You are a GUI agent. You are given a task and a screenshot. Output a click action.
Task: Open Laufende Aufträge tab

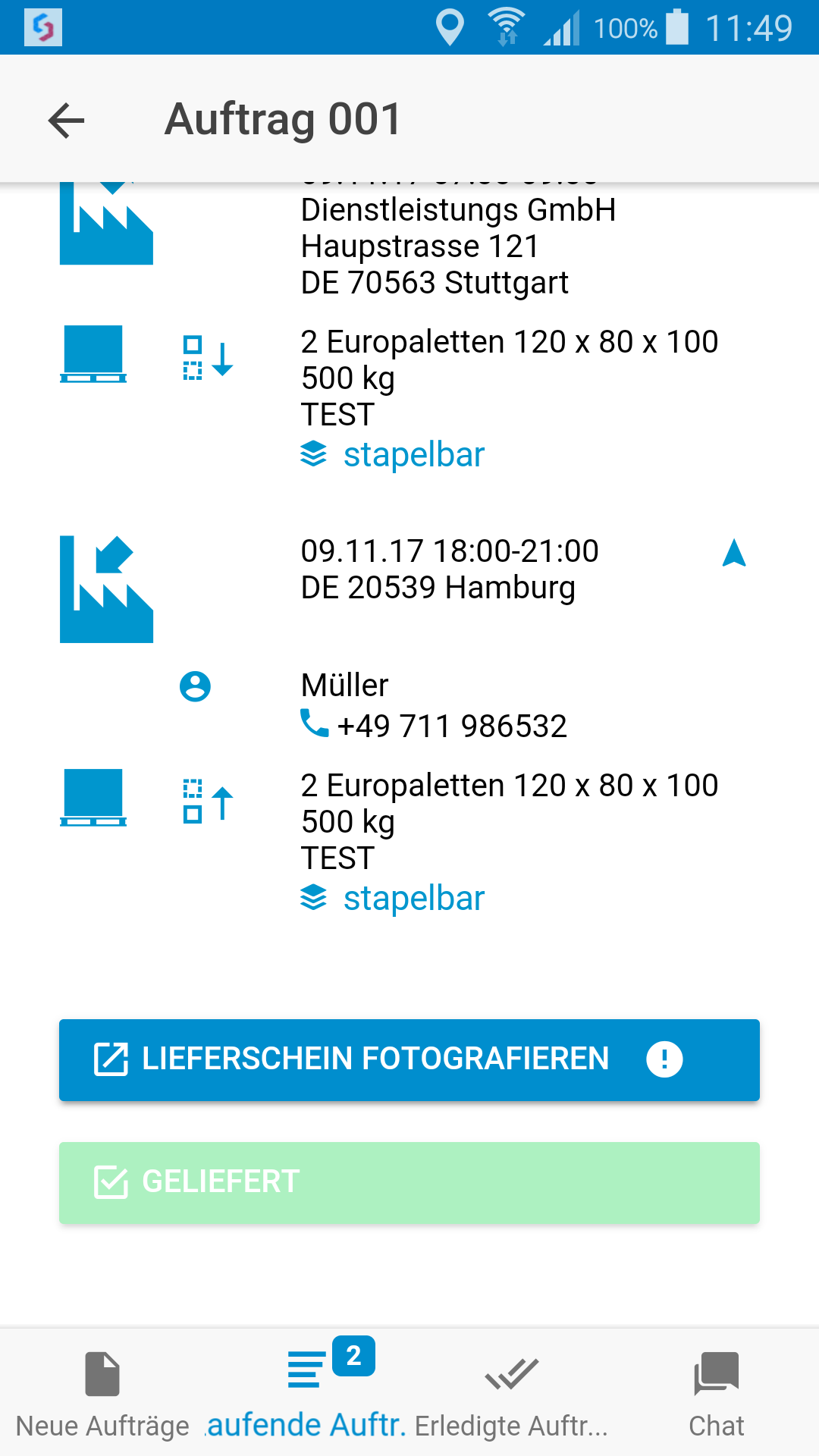[306, 1394]
